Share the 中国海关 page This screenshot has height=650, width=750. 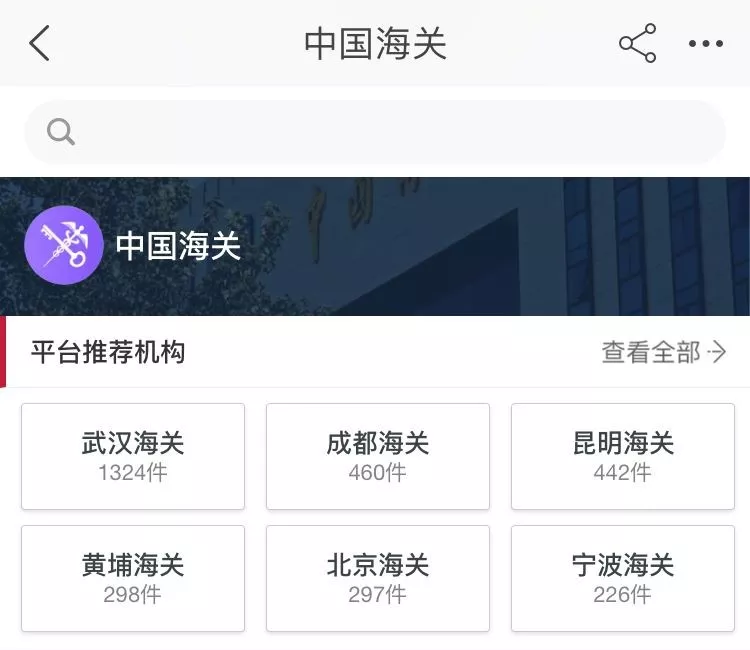[637, 44]
